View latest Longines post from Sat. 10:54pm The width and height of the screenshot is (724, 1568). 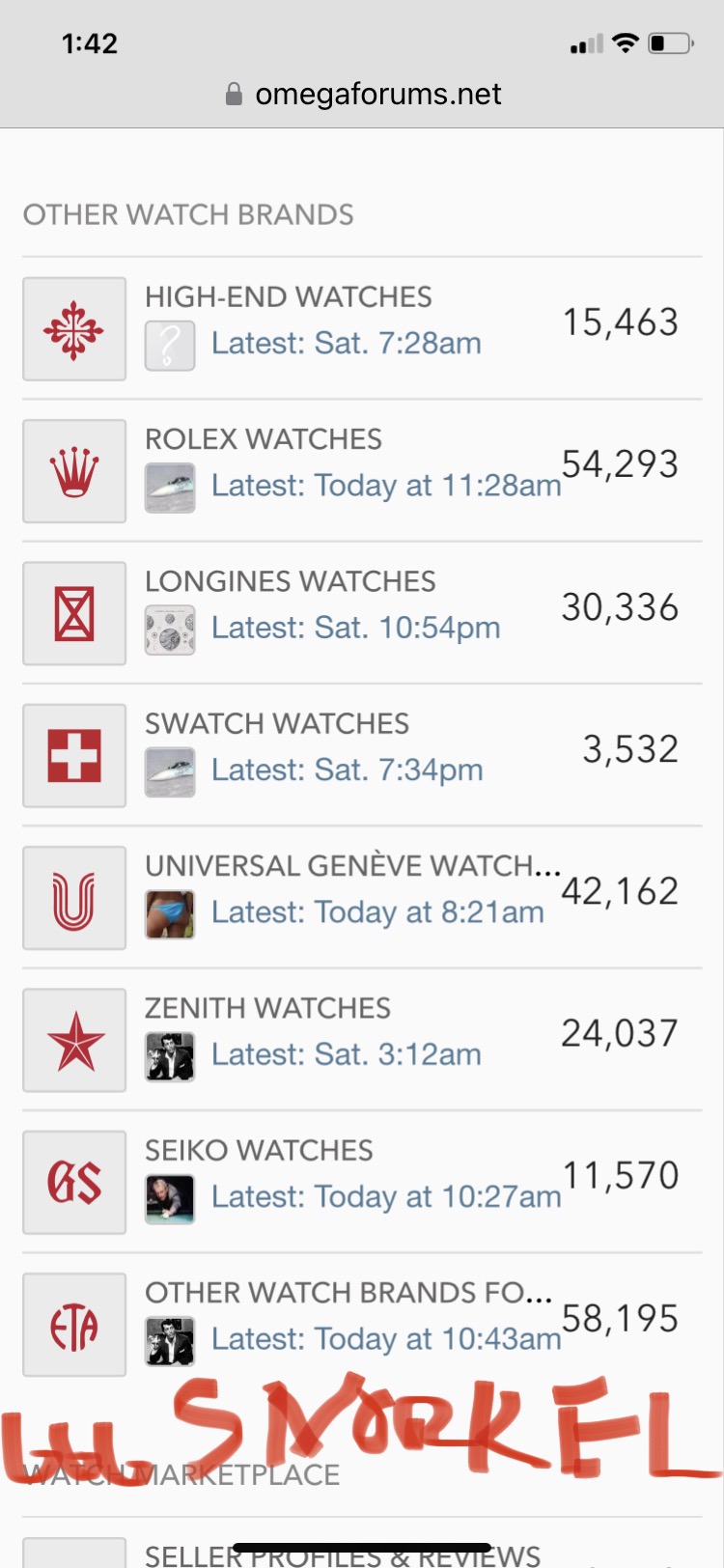[x=355, y=628]
